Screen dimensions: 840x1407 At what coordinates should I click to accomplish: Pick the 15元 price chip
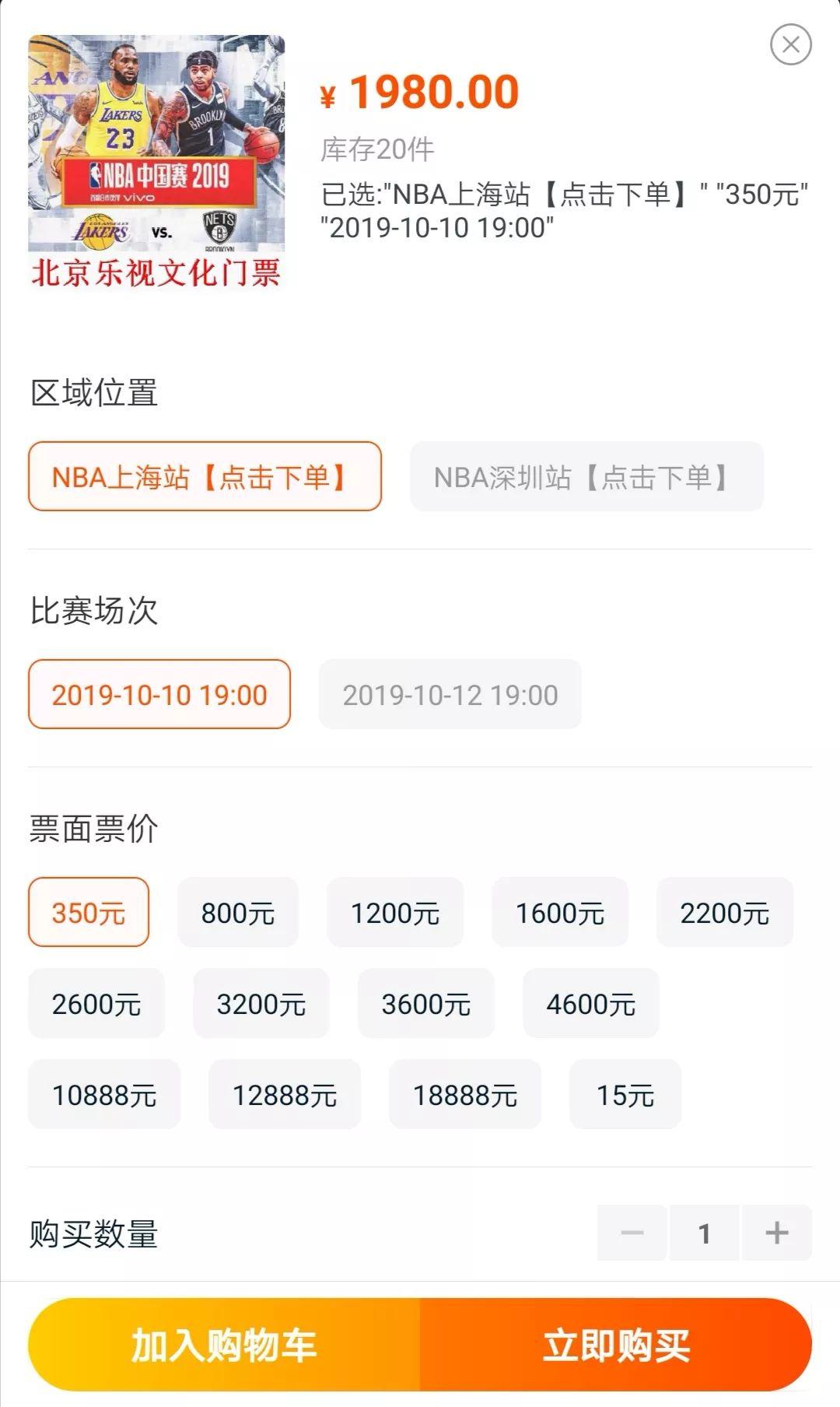625,1094
